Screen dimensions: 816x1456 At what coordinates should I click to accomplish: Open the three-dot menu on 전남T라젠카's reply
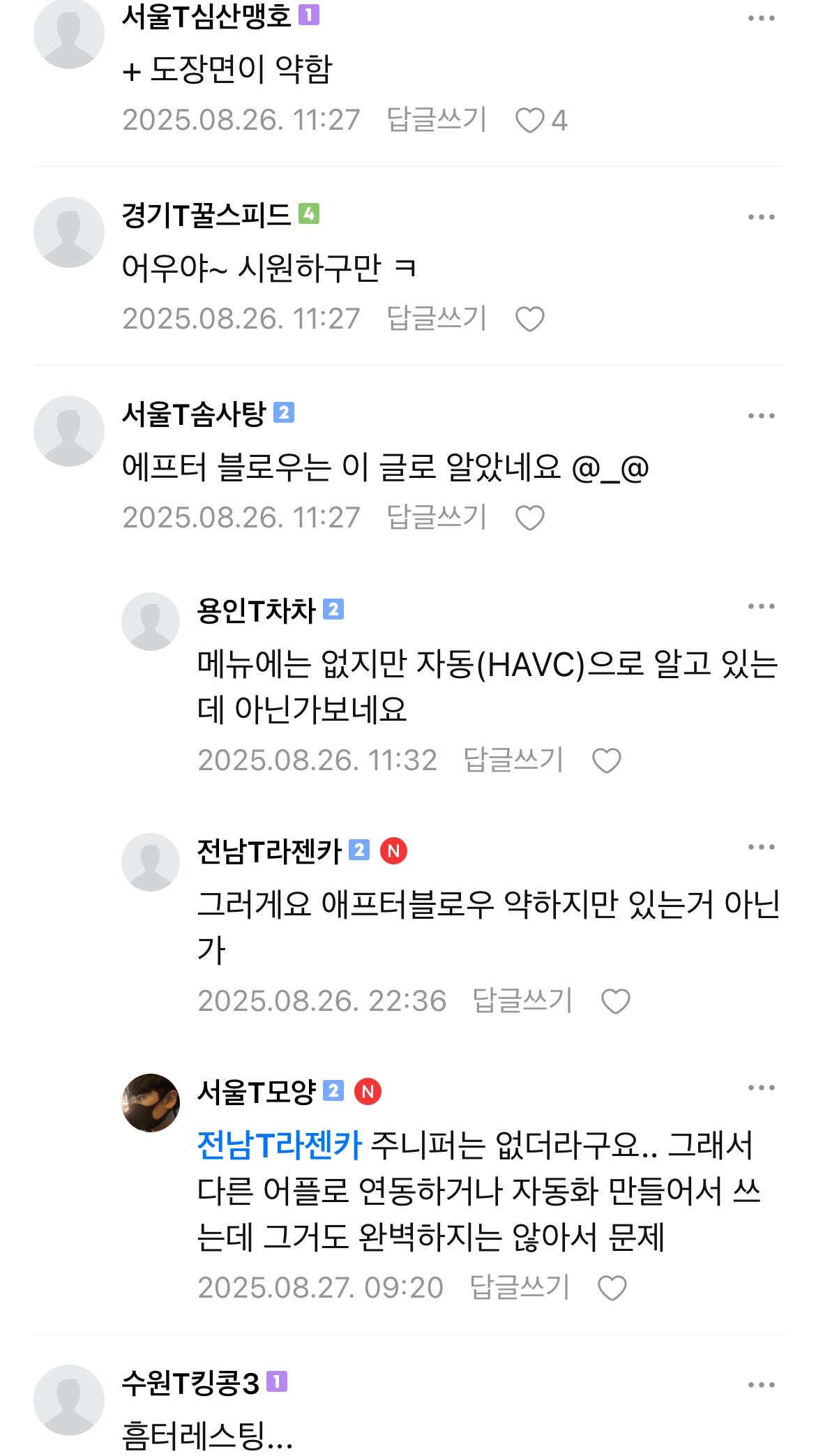(x=761, y=848)
